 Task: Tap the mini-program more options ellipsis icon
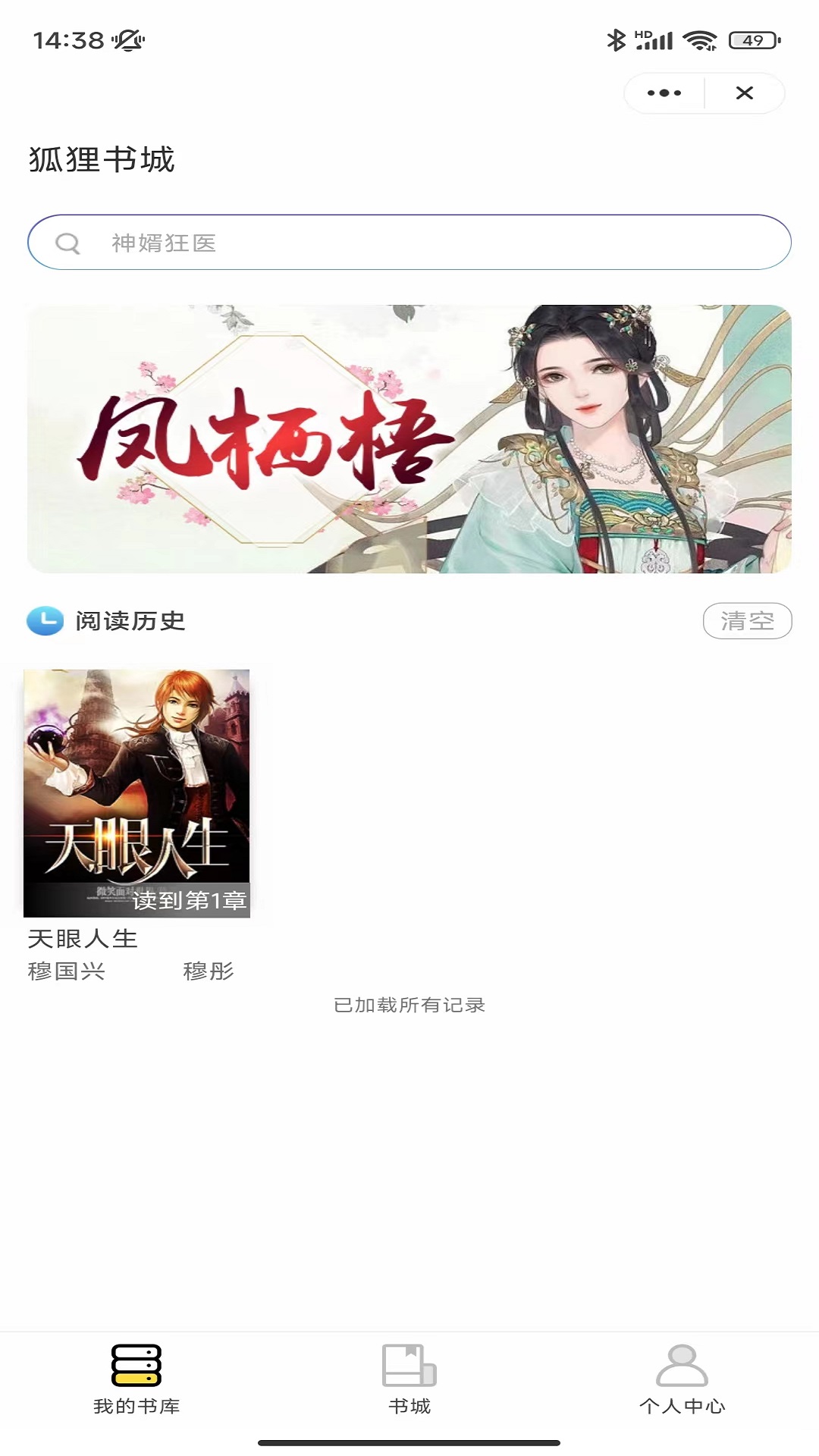click(664, 93)
